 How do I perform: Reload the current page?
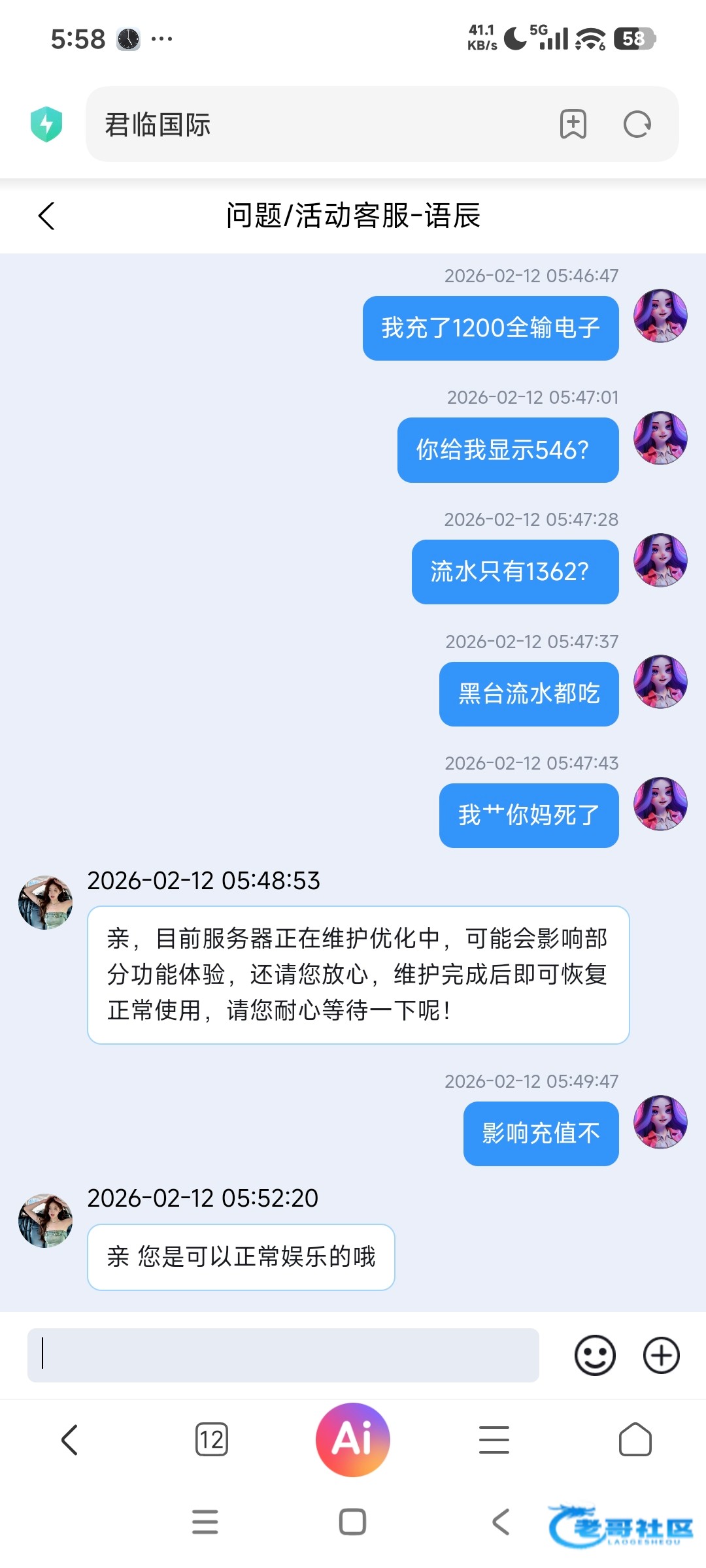coord(637,124)
